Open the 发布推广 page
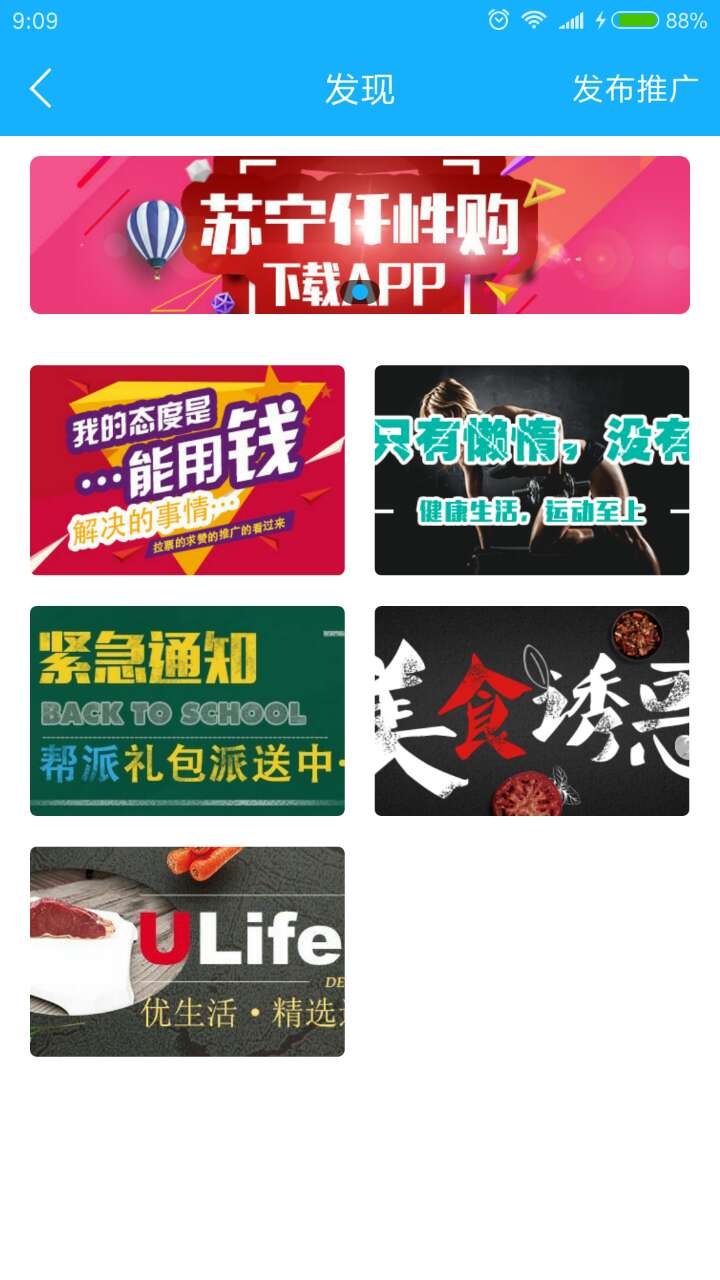Screen dimensions: 720x1280 click(634, 89)
